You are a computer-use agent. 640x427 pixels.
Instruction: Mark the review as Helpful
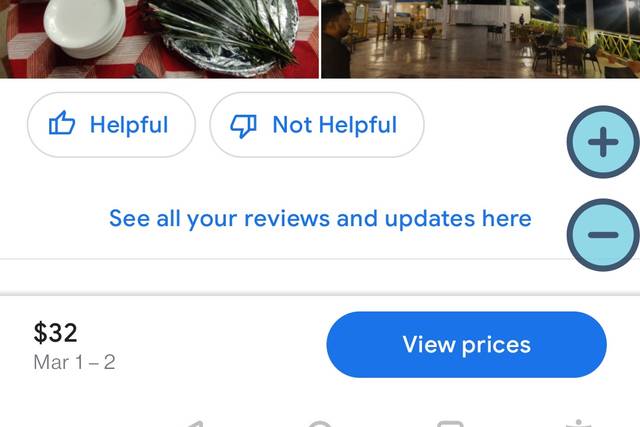[110, 125]
